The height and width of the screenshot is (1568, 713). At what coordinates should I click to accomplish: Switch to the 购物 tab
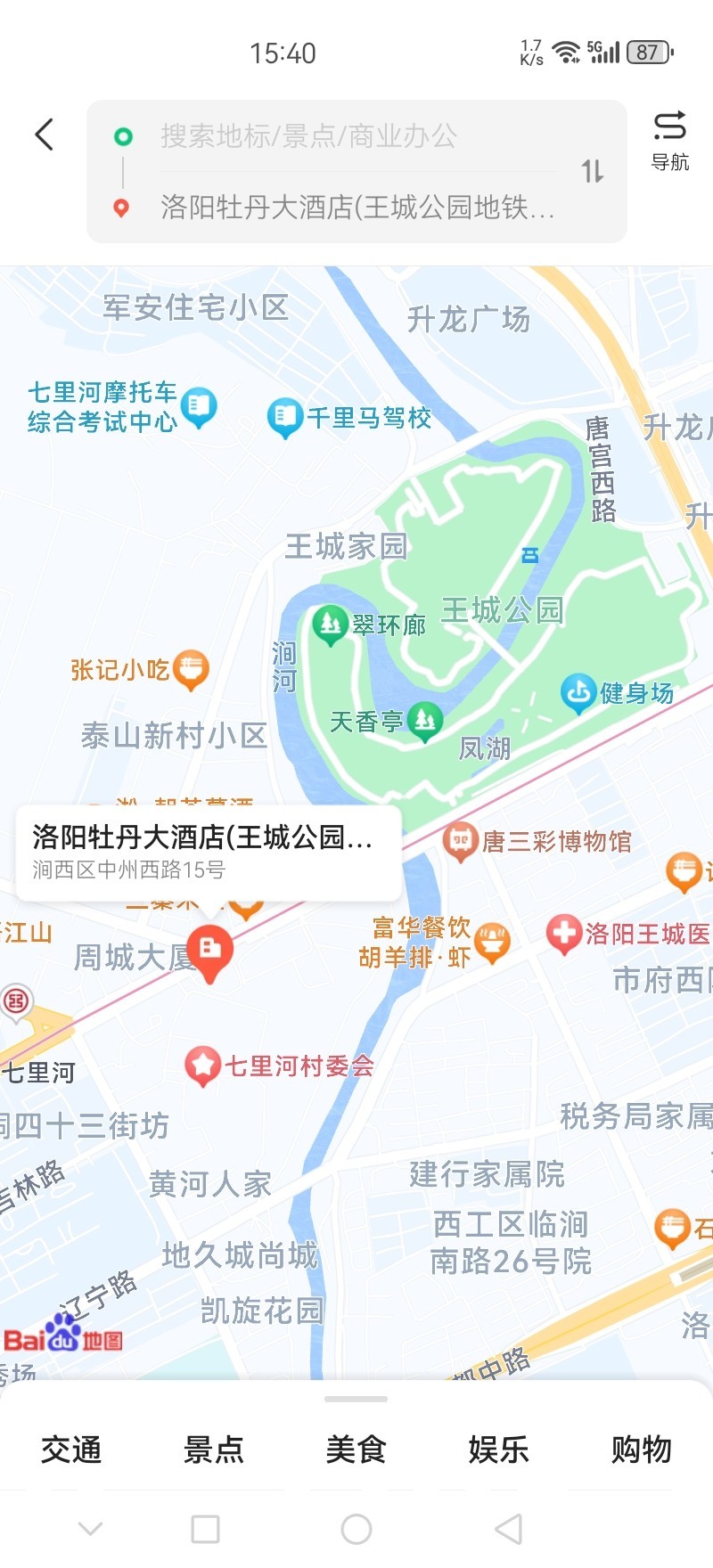click(642, 1450)
